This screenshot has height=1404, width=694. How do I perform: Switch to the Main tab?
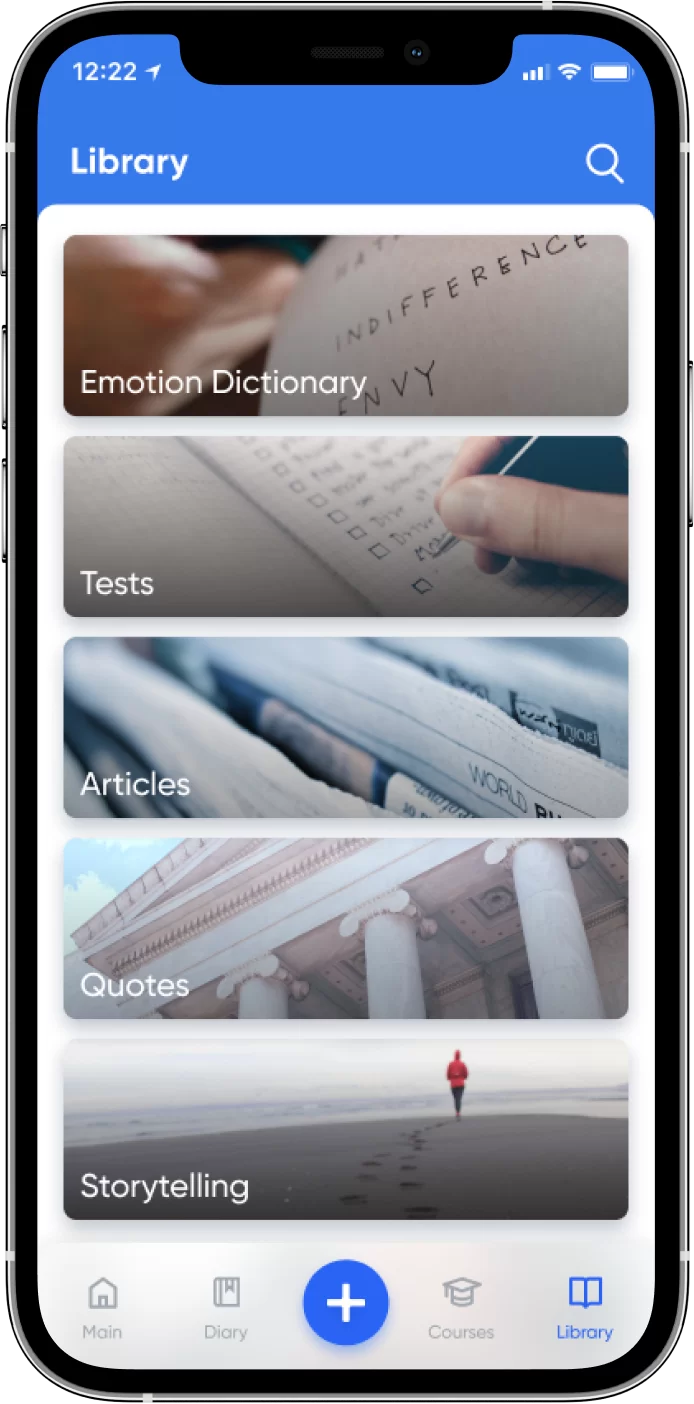(102, 1305)
